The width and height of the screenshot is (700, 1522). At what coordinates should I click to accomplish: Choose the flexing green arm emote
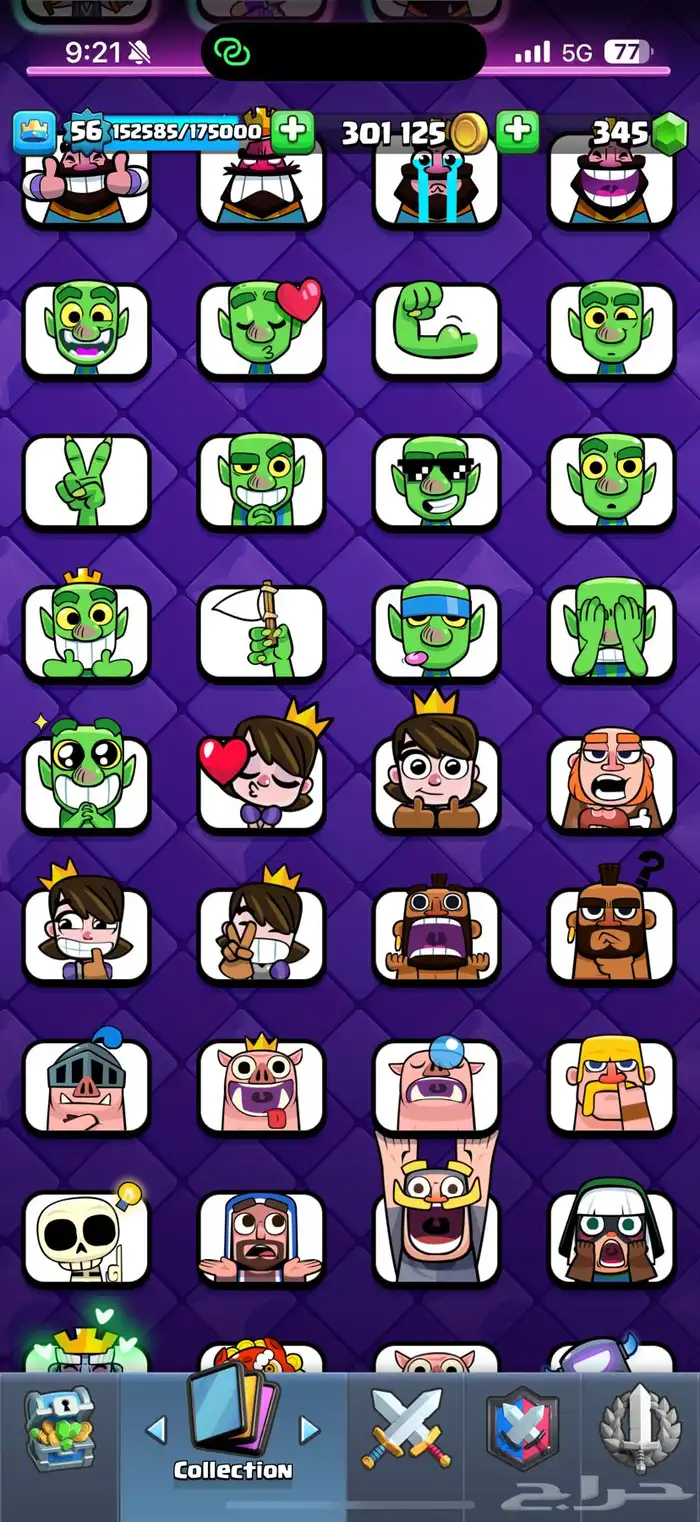(436, 330)
